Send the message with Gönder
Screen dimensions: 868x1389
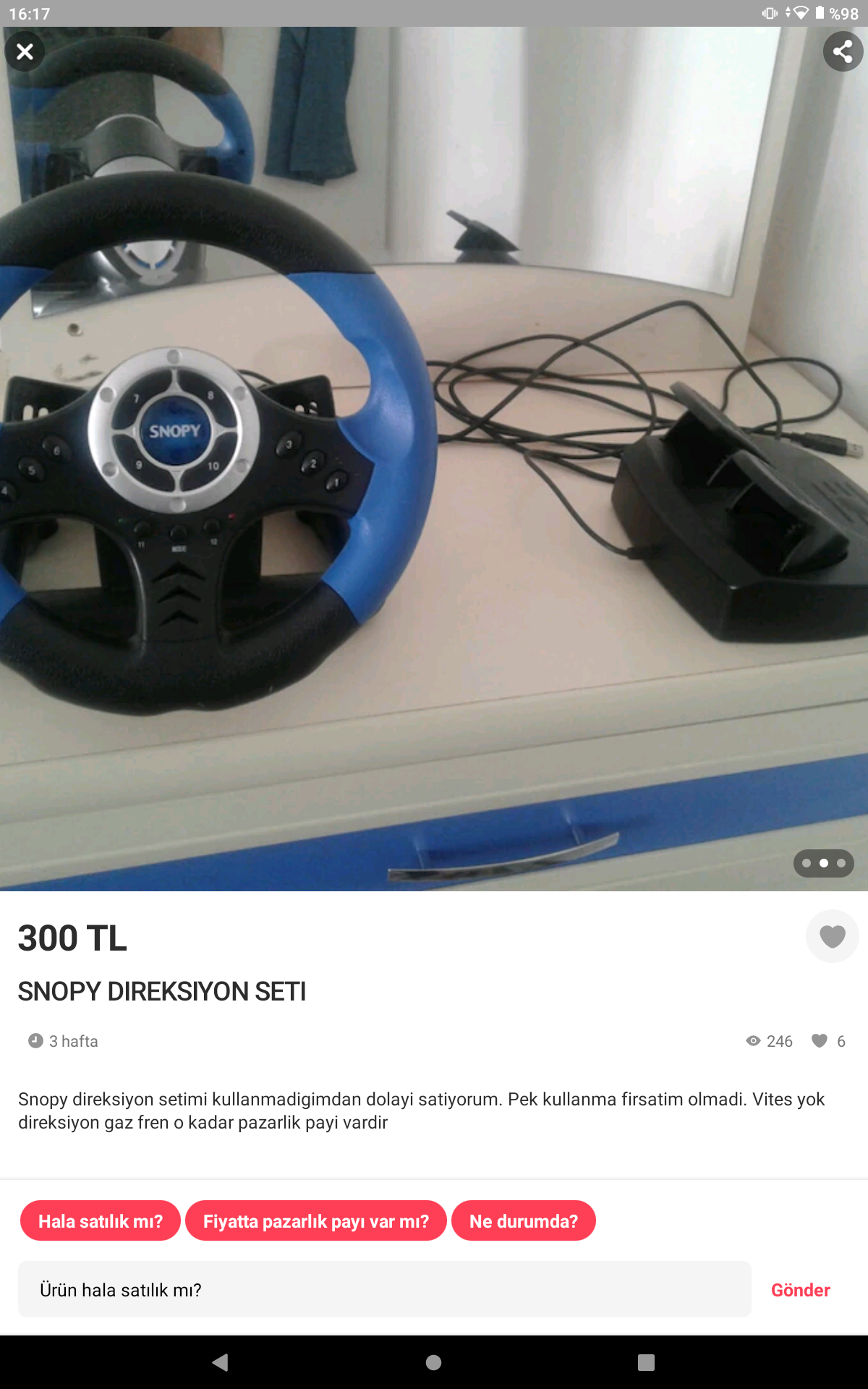pyautogui.click(x=800, y=1290)
